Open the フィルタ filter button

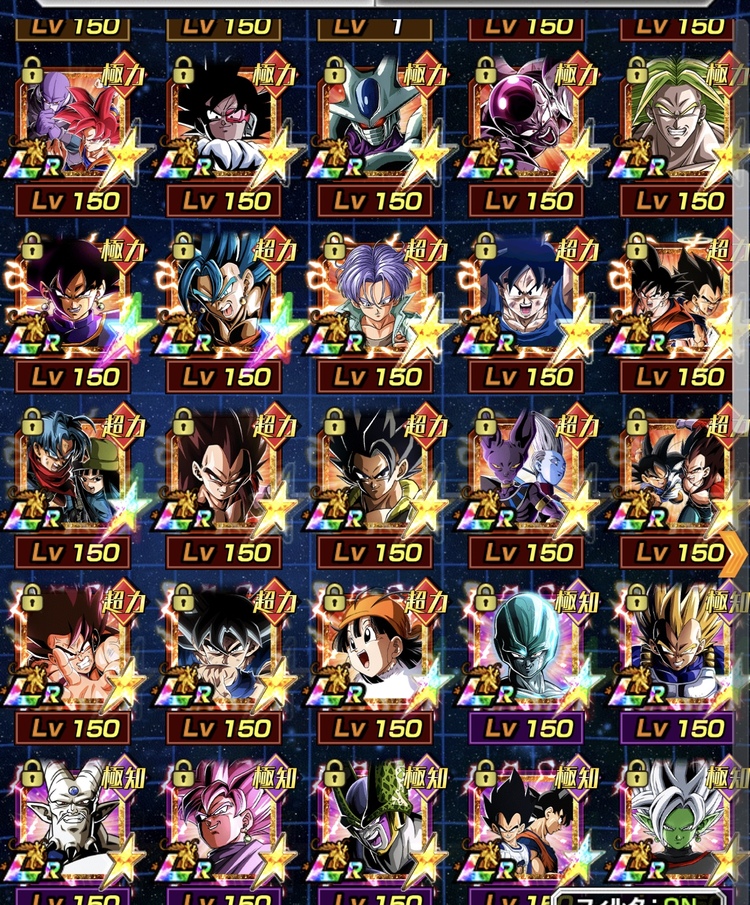[650, 894]
